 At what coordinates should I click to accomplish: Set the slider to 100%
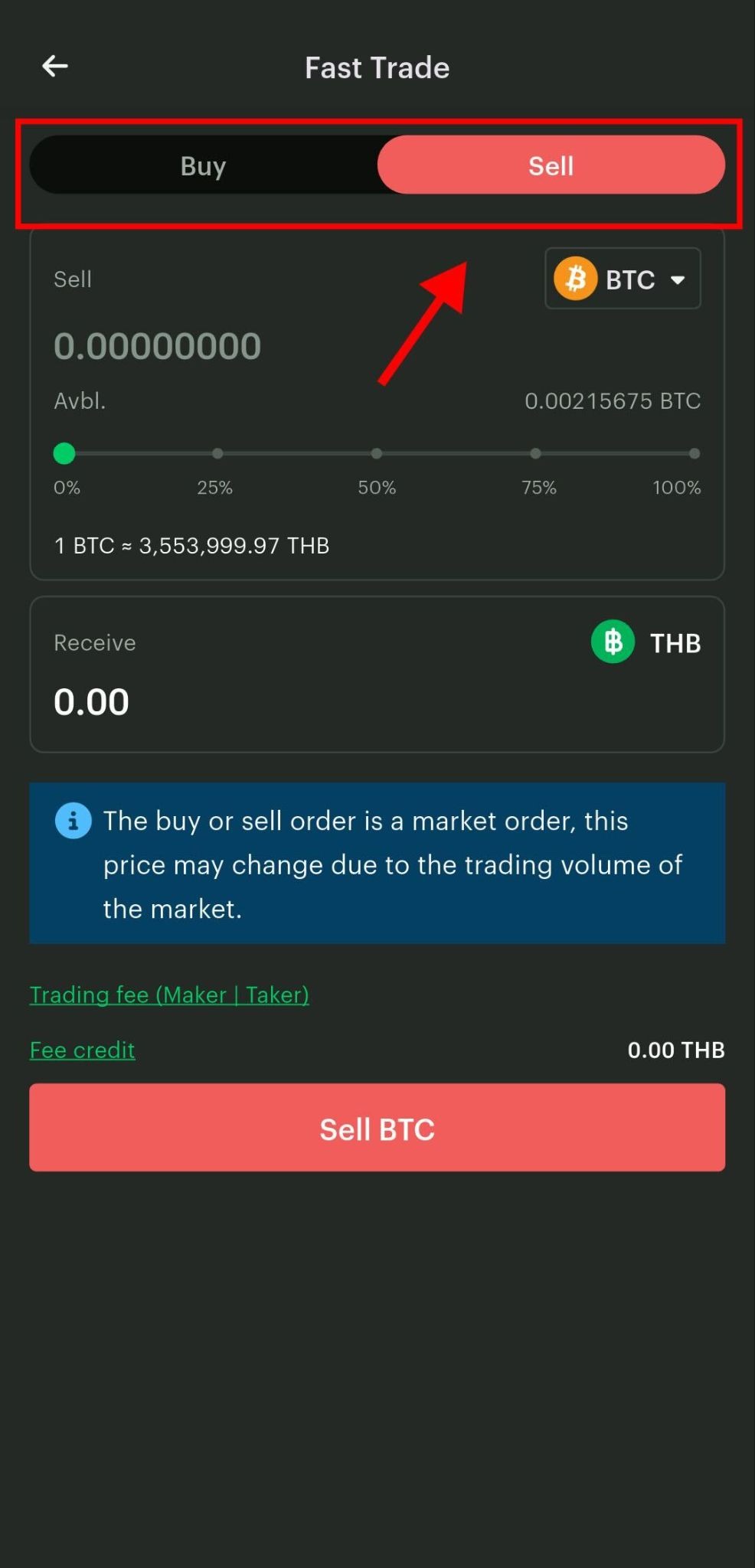[x=694, y=454]
